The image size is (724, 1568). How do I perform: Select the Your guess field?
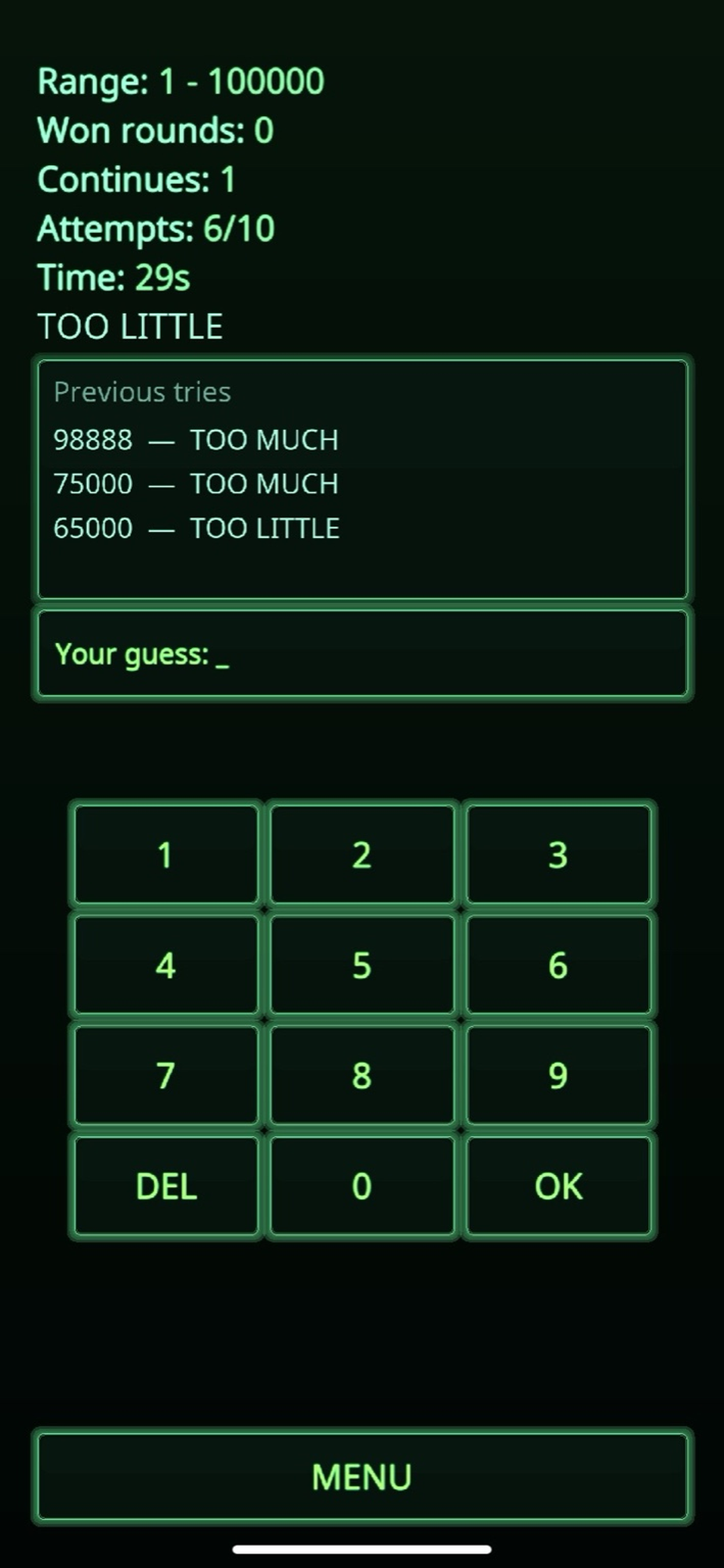click(362, 654)
